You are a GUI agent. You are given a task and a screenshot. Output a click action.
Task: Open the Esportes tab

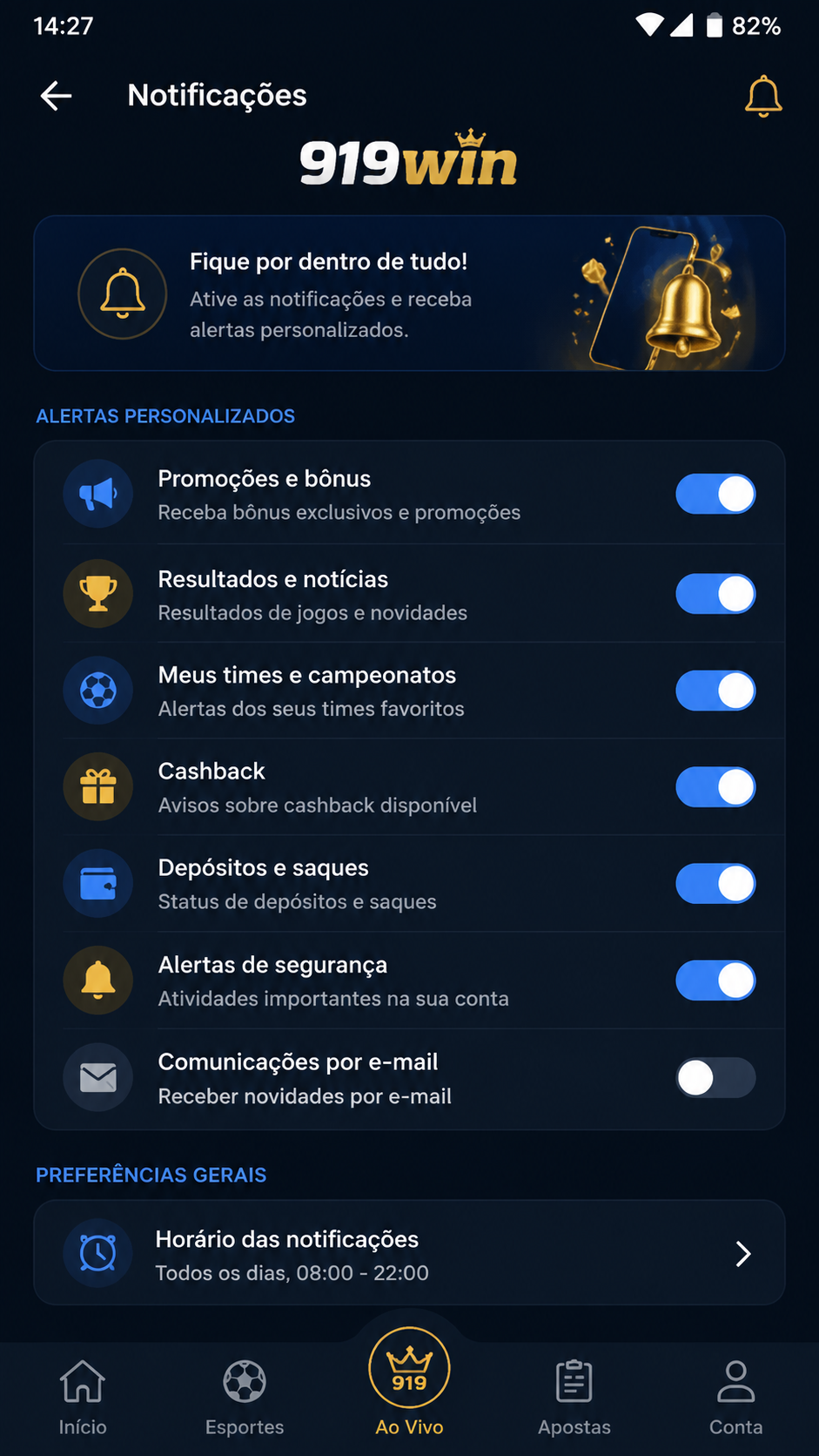pos(245,1397)
